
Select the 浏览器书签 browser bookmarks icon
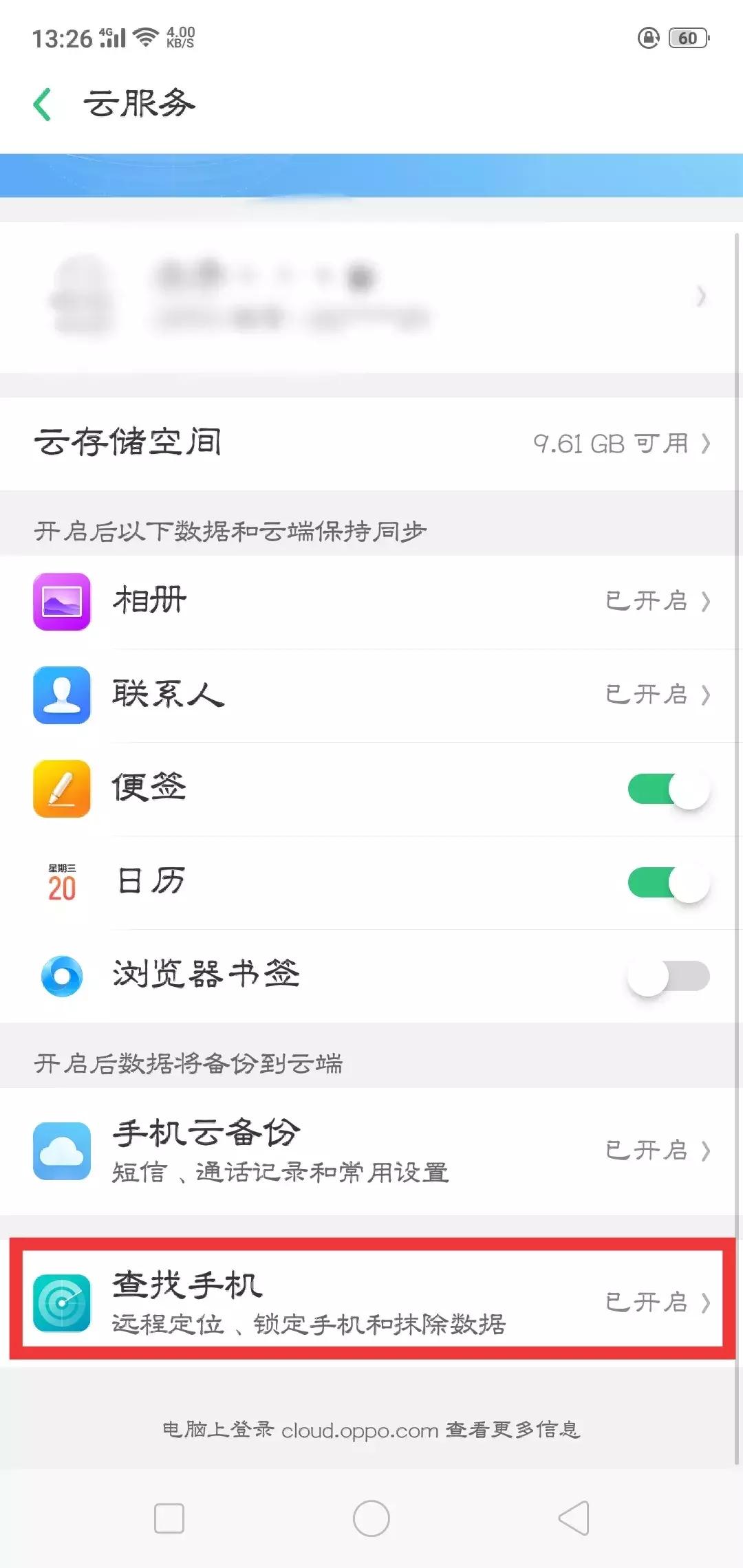tap(61, 975)
